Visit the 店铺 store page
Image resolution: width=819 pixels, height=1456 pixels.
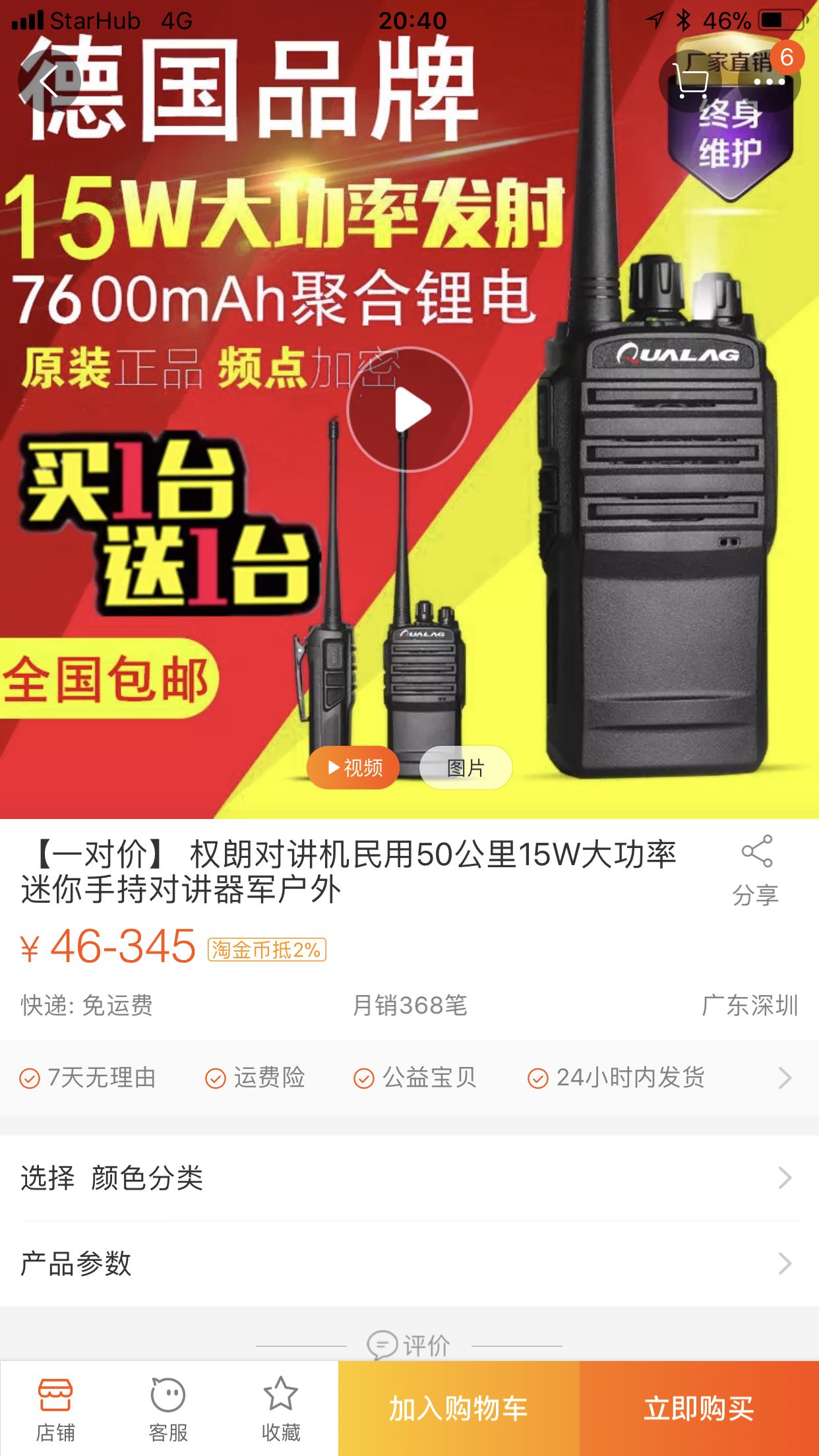(x=55, y=1409)
